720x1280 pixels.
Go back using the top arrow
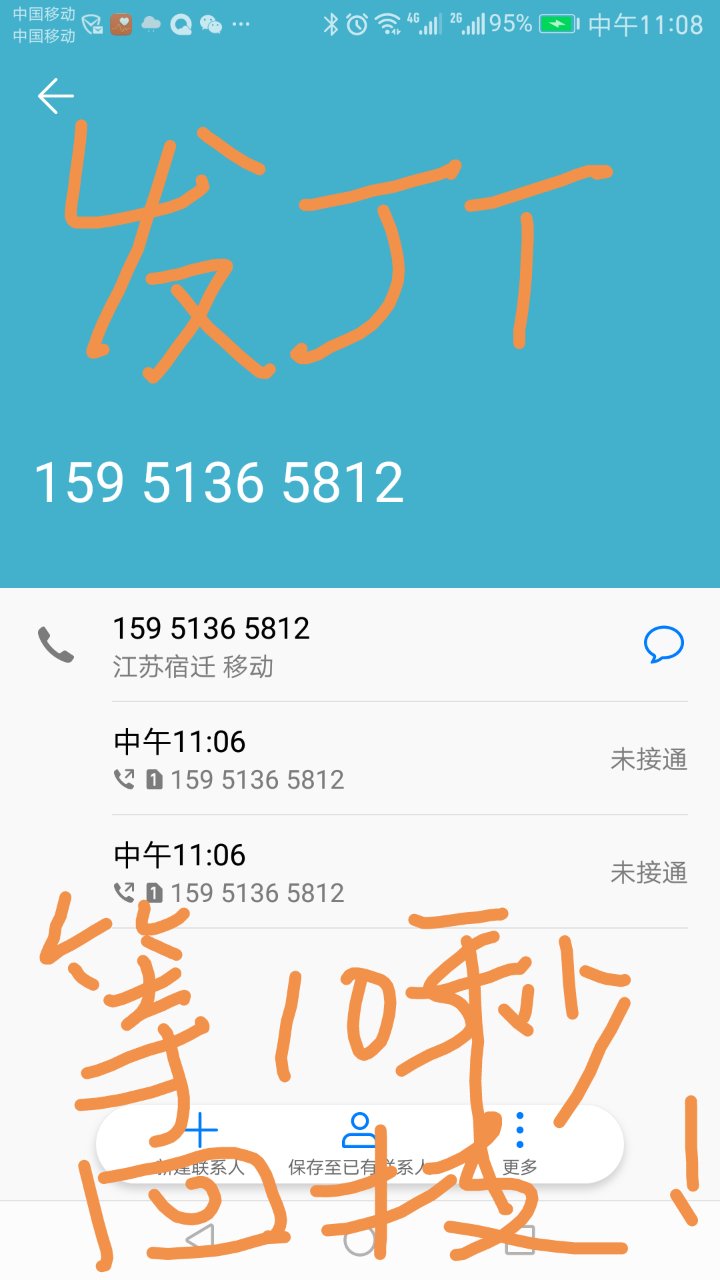(x=56, y=96)
